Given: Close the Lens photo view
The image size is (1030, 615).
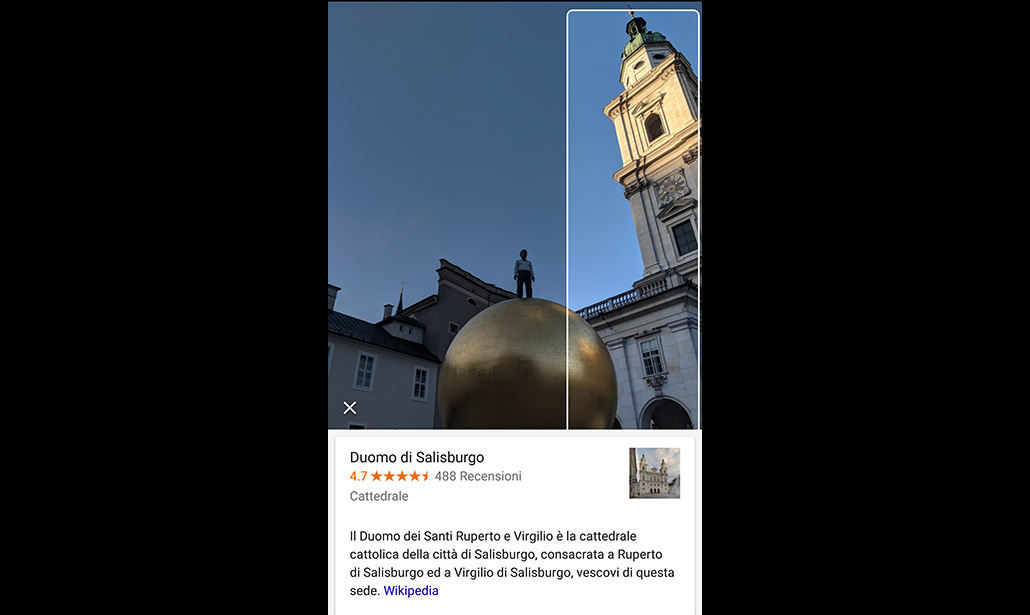Looking at the screenshot, I should pos(350,408).
